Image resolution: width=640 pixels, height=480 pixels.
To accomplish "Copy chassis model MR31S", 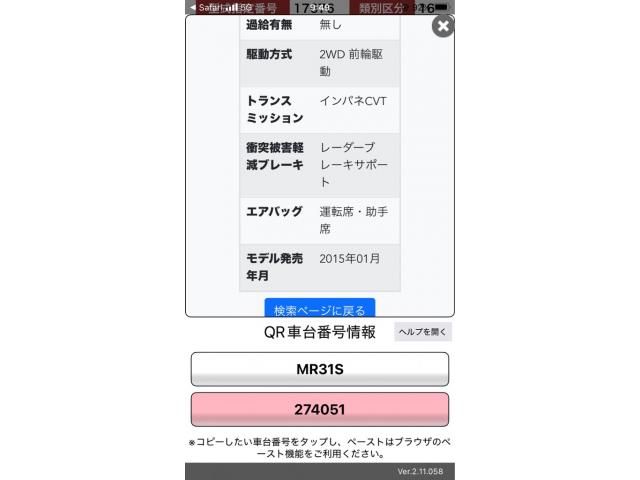I will (320, 369).
